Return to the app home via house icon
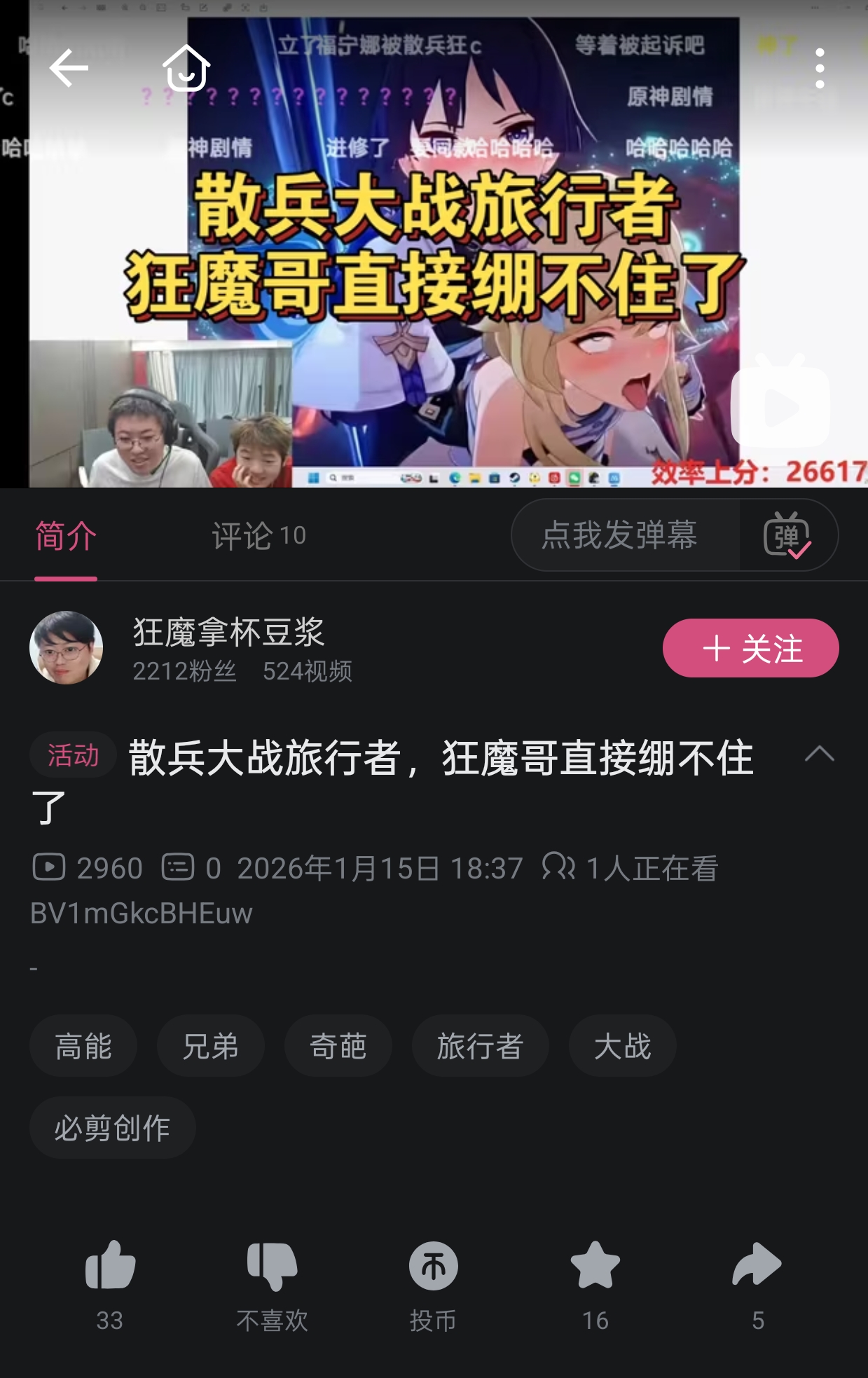This screenshot has height=1378, width=868. point(186,68)
